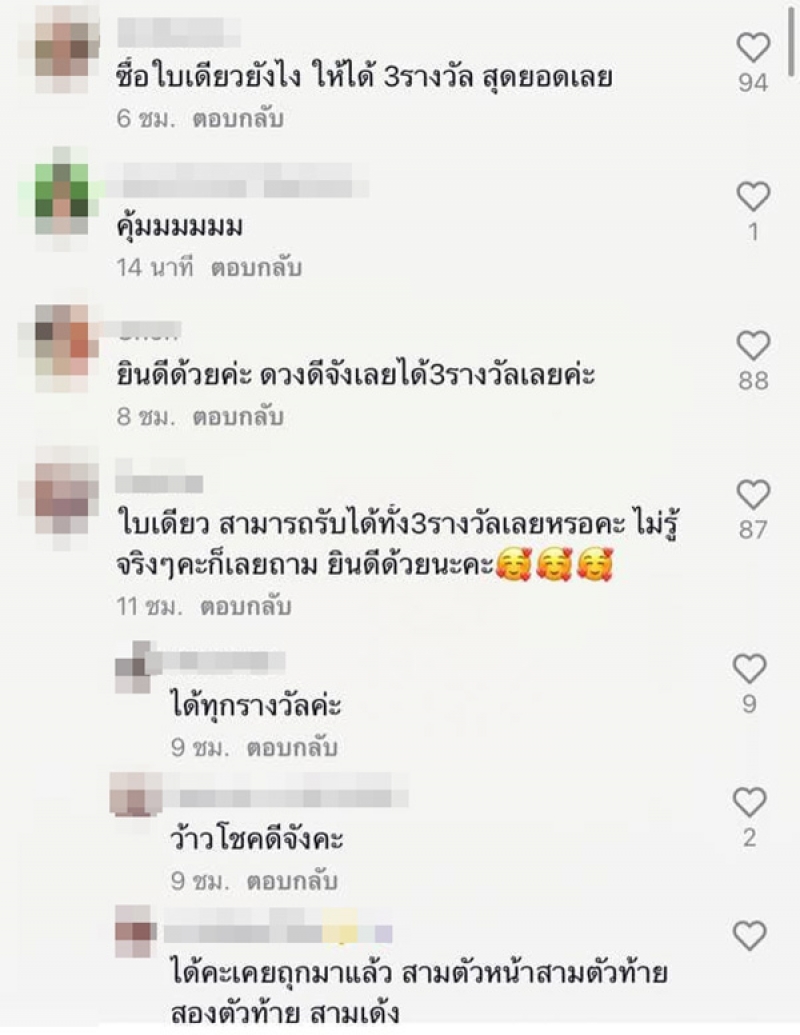
Task: Like the reply 'ว้าวโชคดีจังคะ'
Action: click(749, 802)
